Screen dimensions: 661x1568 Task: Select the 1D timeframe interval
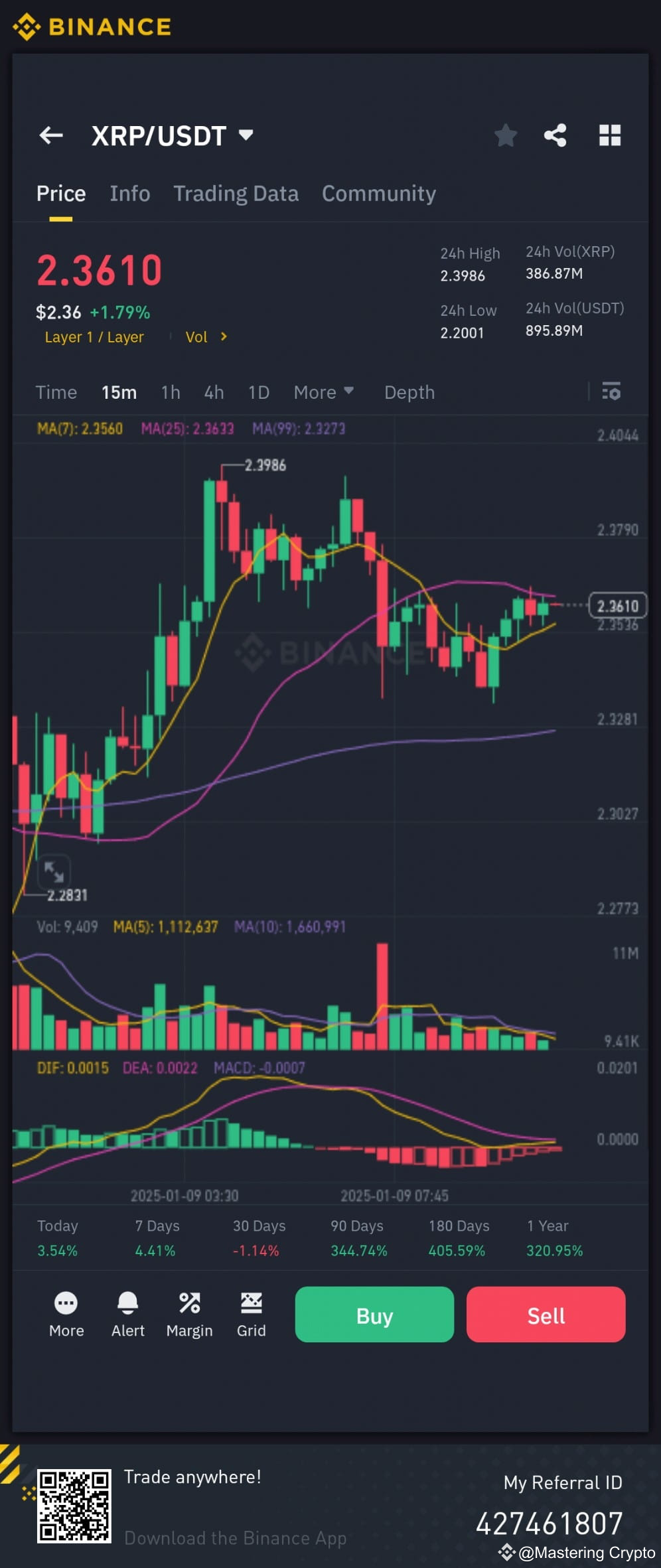point(258,392)
